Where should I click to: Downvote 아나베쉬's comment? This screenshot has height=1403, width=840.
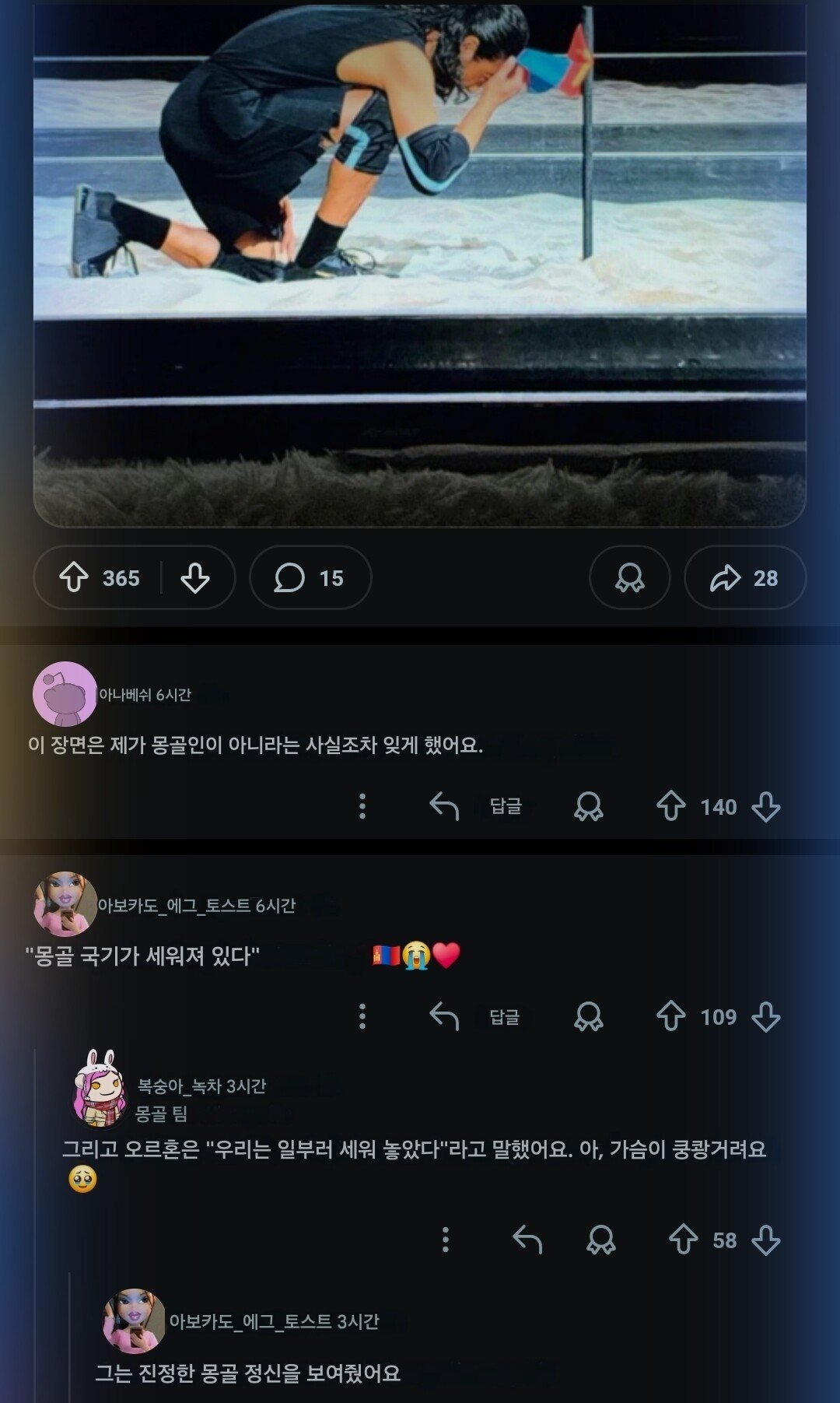point(766,806)
